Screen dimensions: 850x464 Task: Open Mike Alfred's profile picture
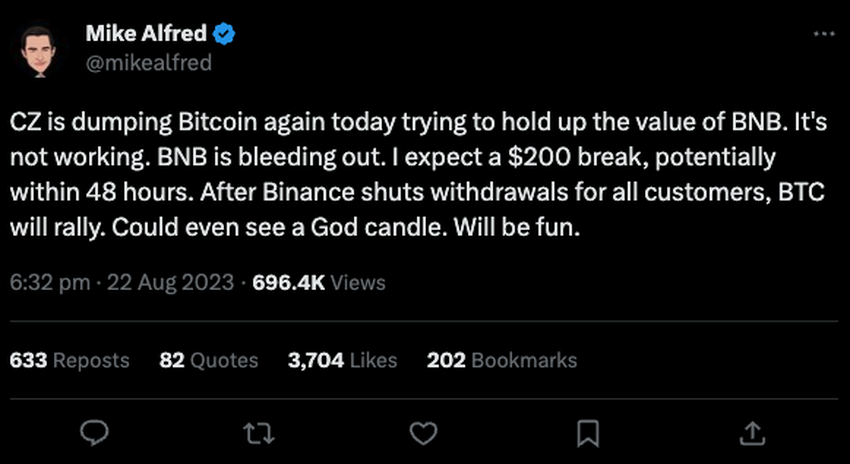[x=38, y=48]
